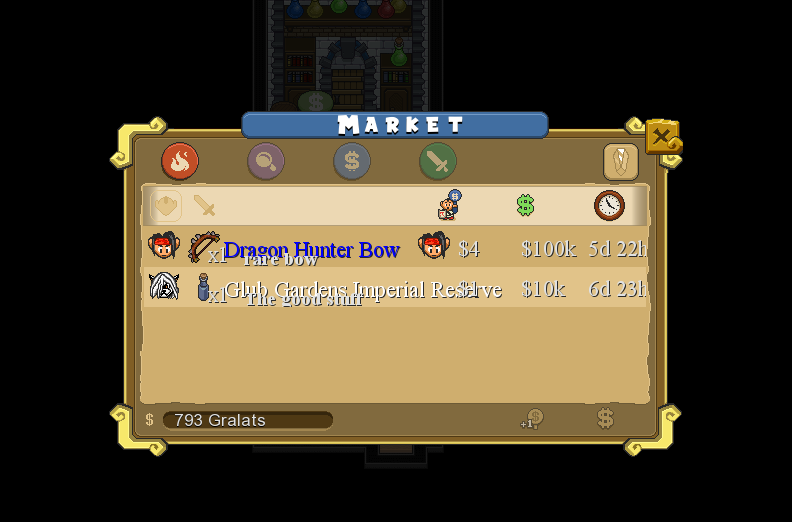Sort listings by seller column
Viewport: 792px width, 522px height.
(449, 205)
